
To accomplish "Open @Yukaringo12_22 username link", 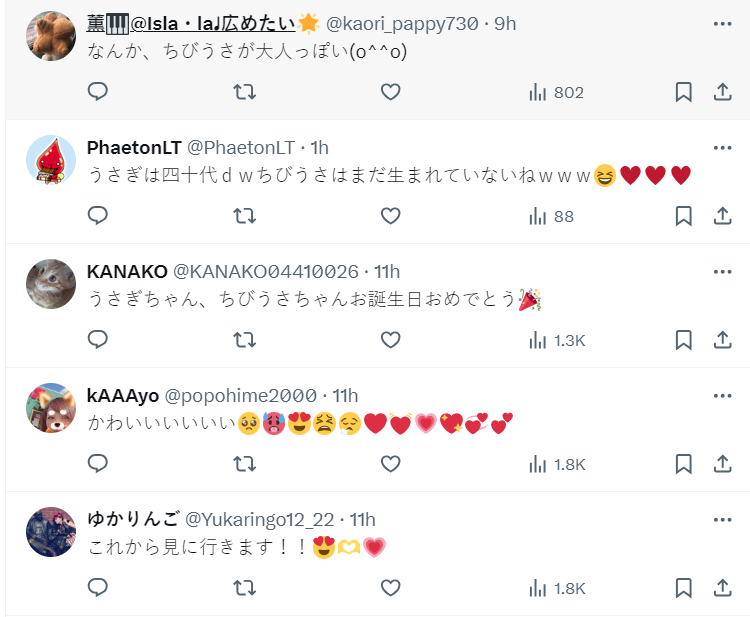I will click(260, 519).
